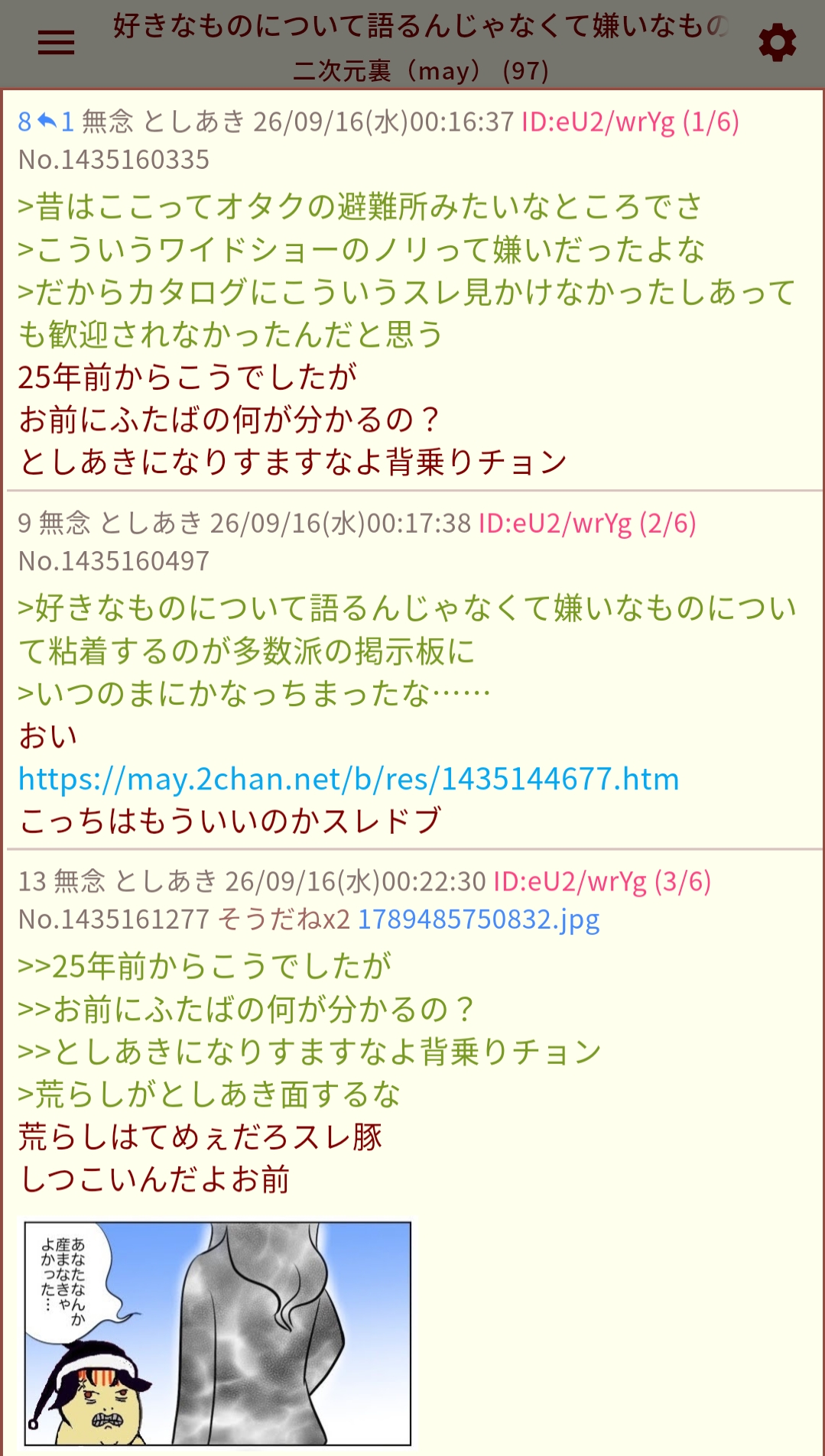Tap ID:eU2/wrYg (1/6) on post 8

630,122
